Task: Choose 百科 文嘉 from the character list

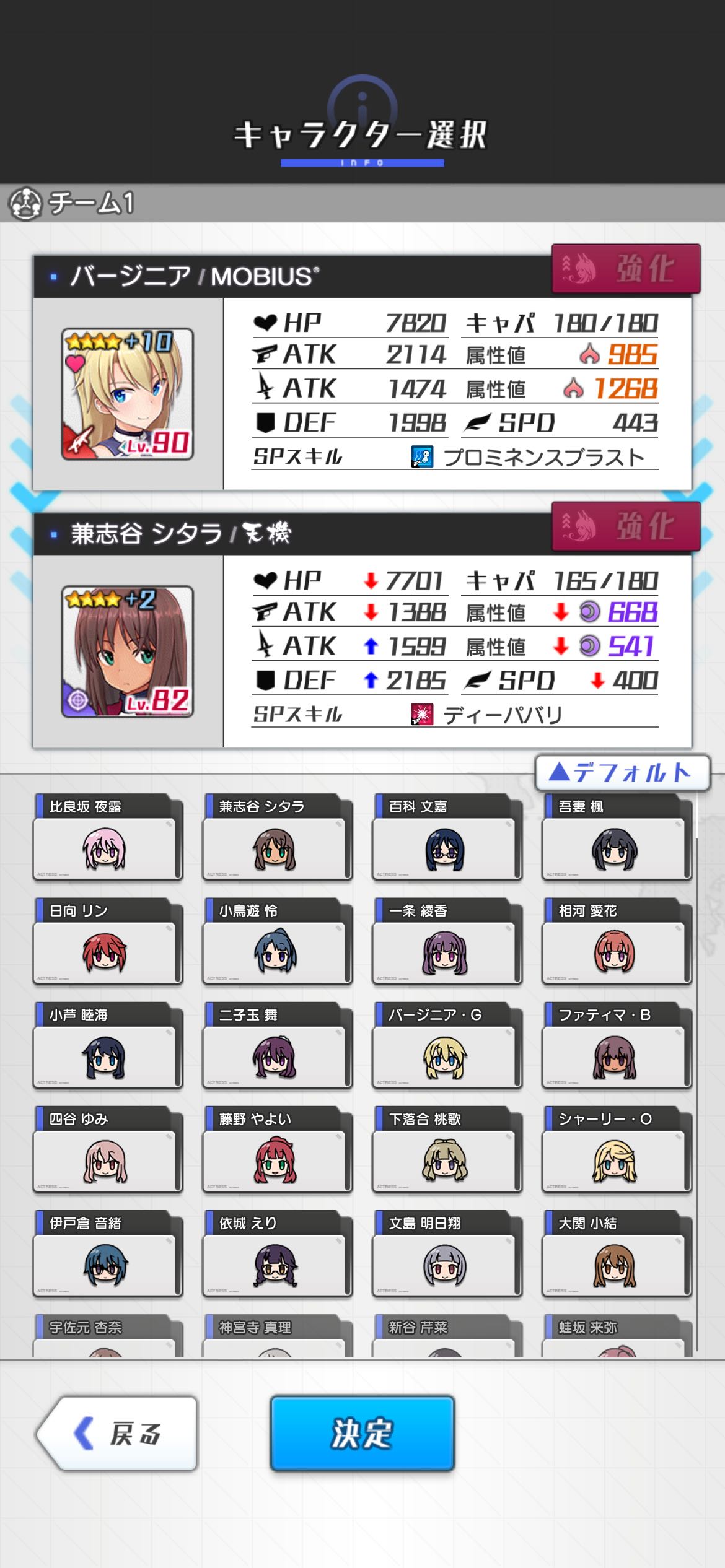Action: click(x=447, y=837)
